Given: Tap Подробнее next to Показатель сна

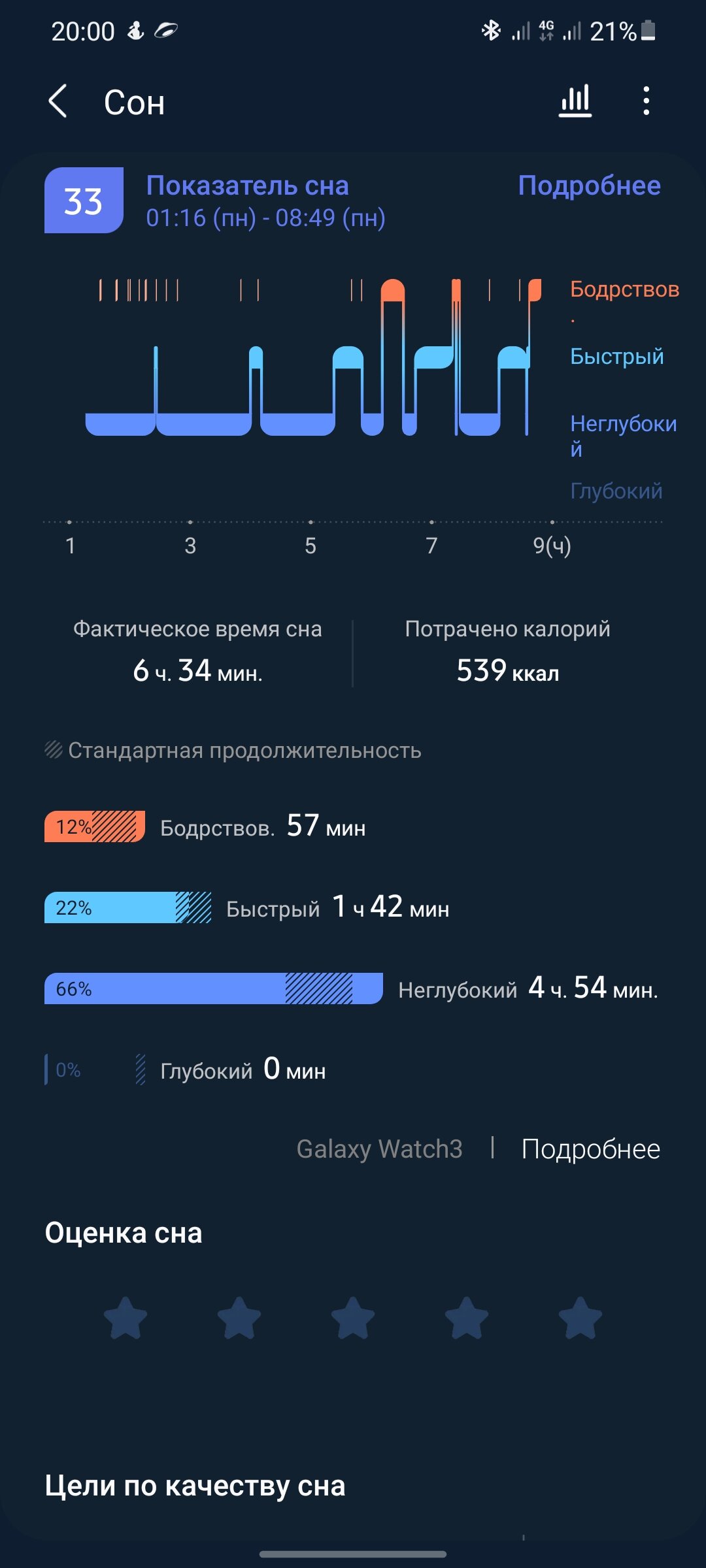Looking at the screenshot, I should point(589,186).
